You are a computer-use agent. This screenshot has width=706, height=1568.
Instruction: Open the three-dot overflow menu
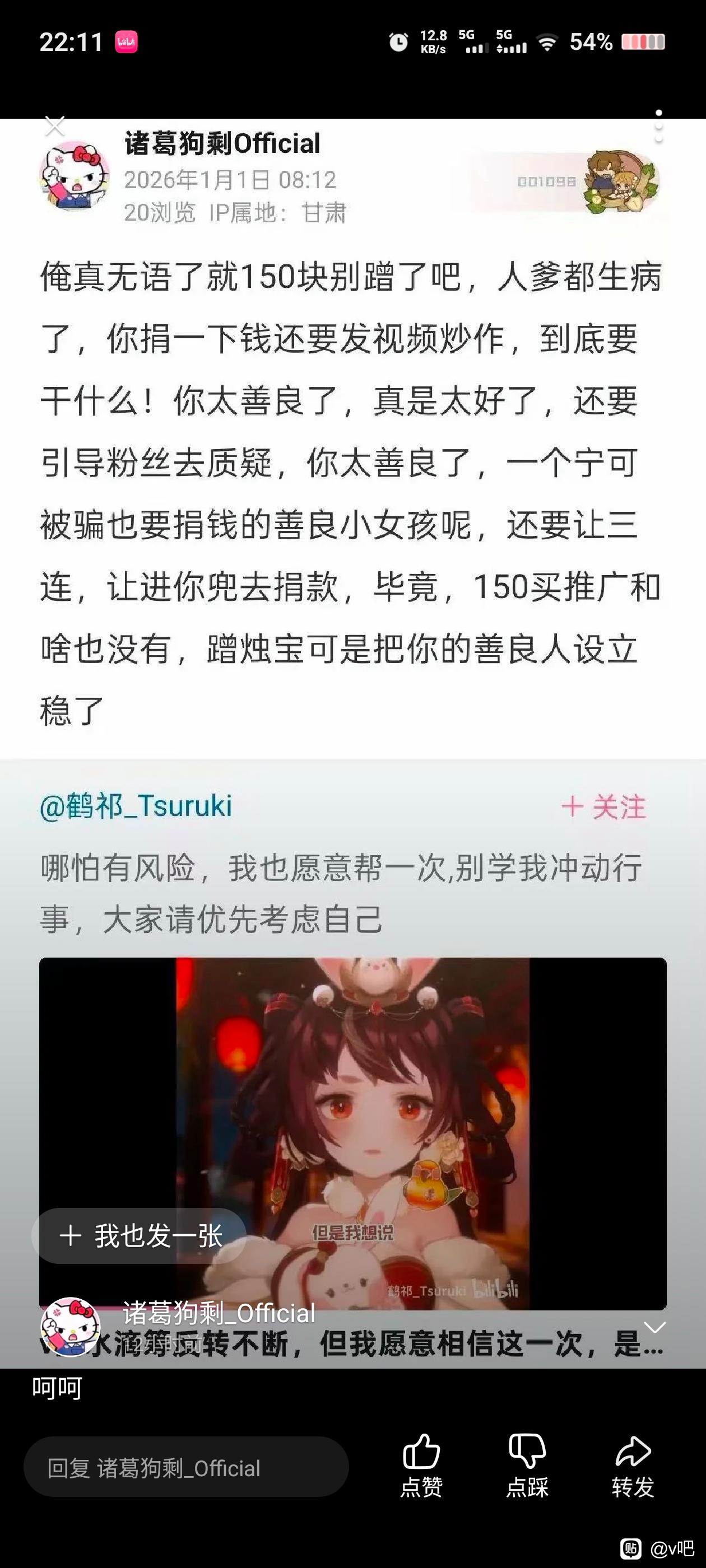pos(658,127)
